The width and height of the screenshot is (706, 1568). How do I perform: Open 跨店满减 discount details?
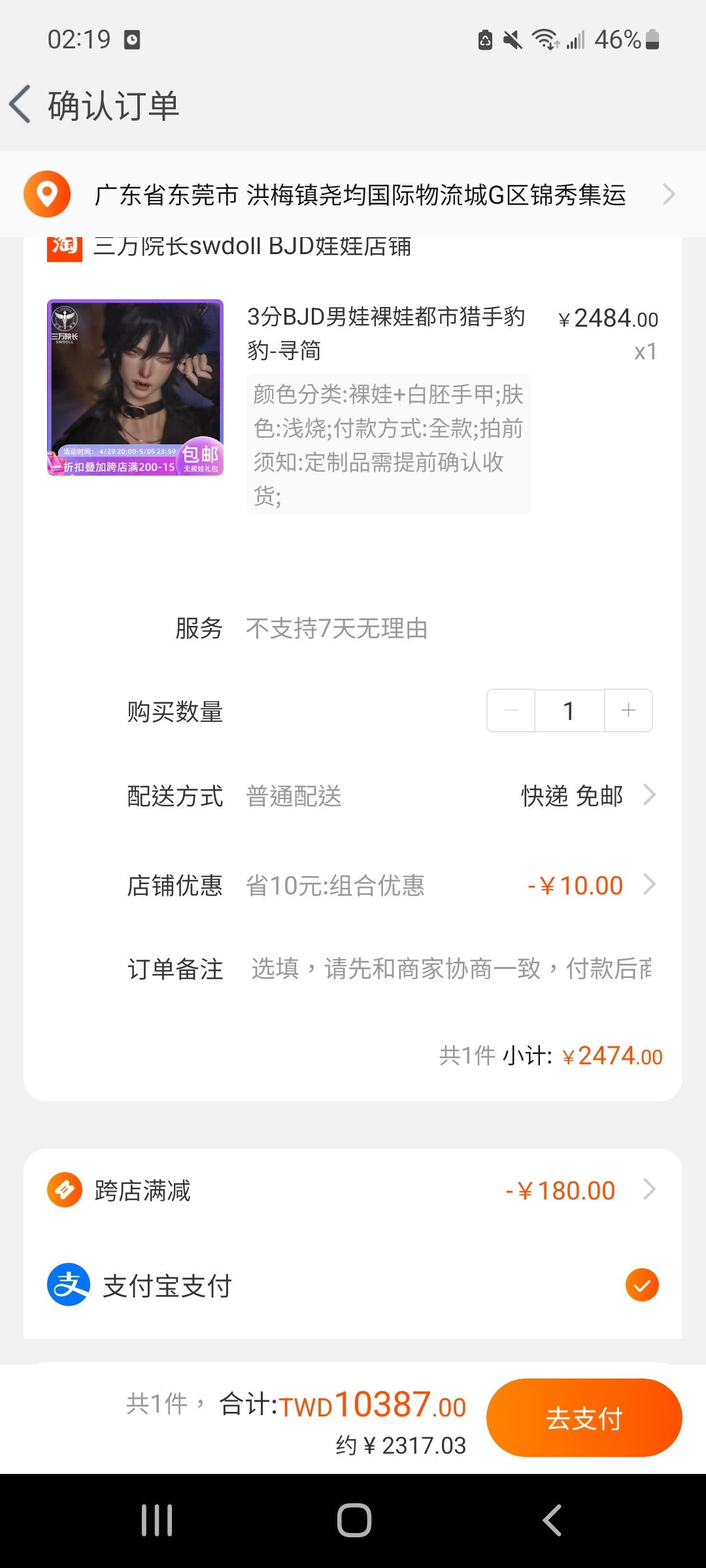353,1190
